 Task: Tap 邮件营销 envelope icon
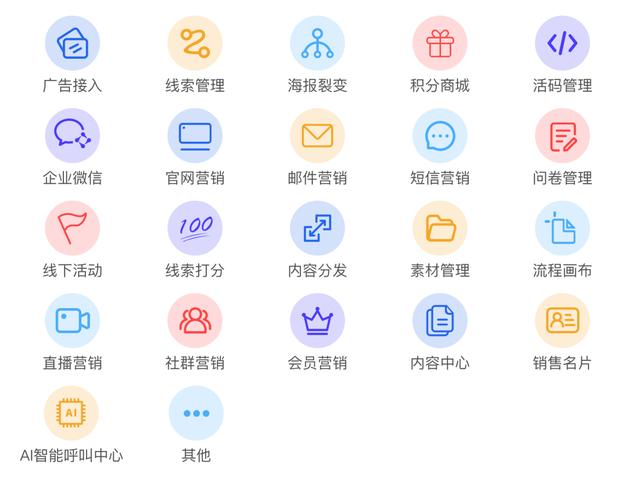(x=317, y=135)
